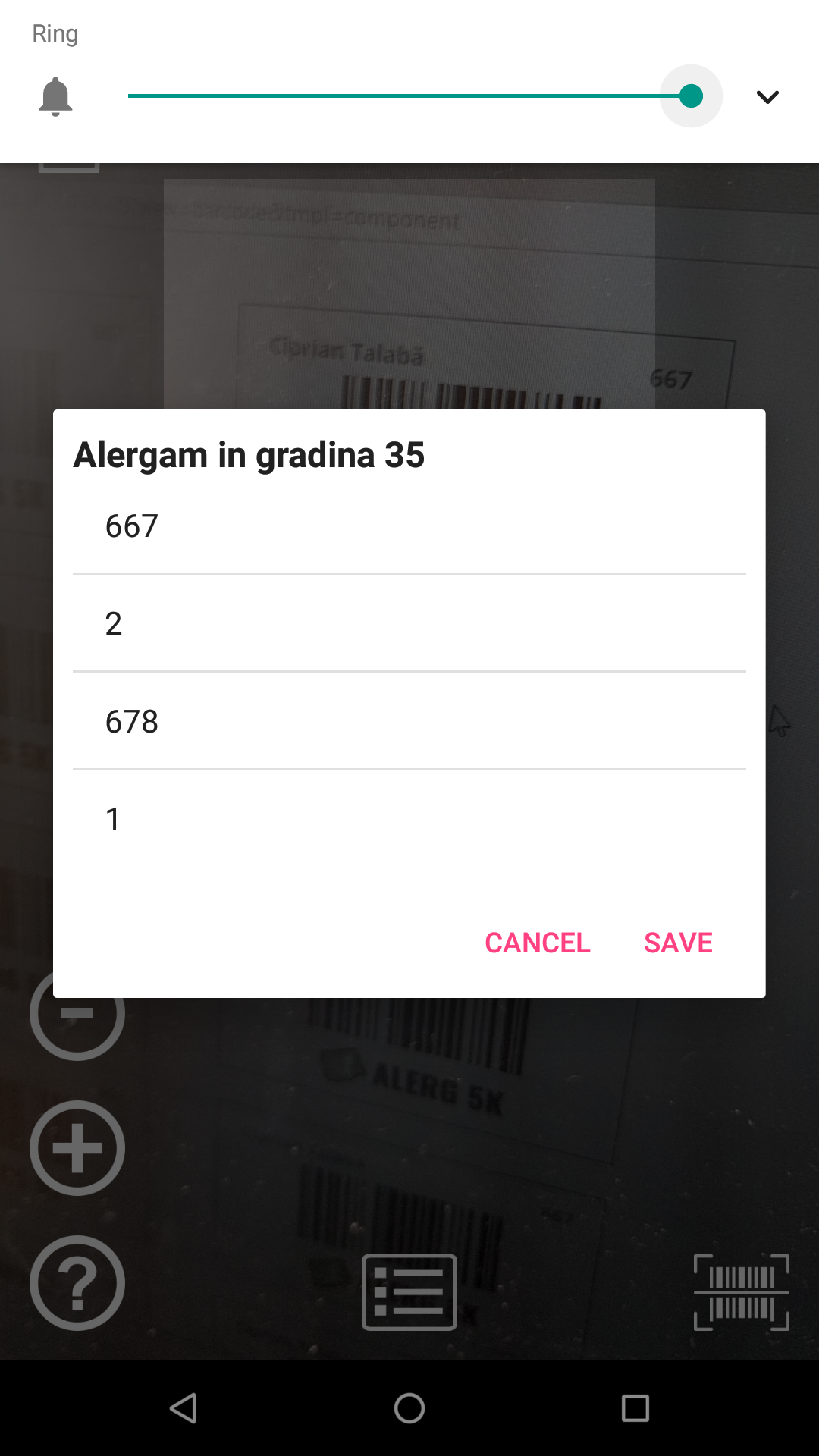Tap the Android back navigation button
The width and height of the screenshot is (819, 1456).
(x=184, y=1408)
